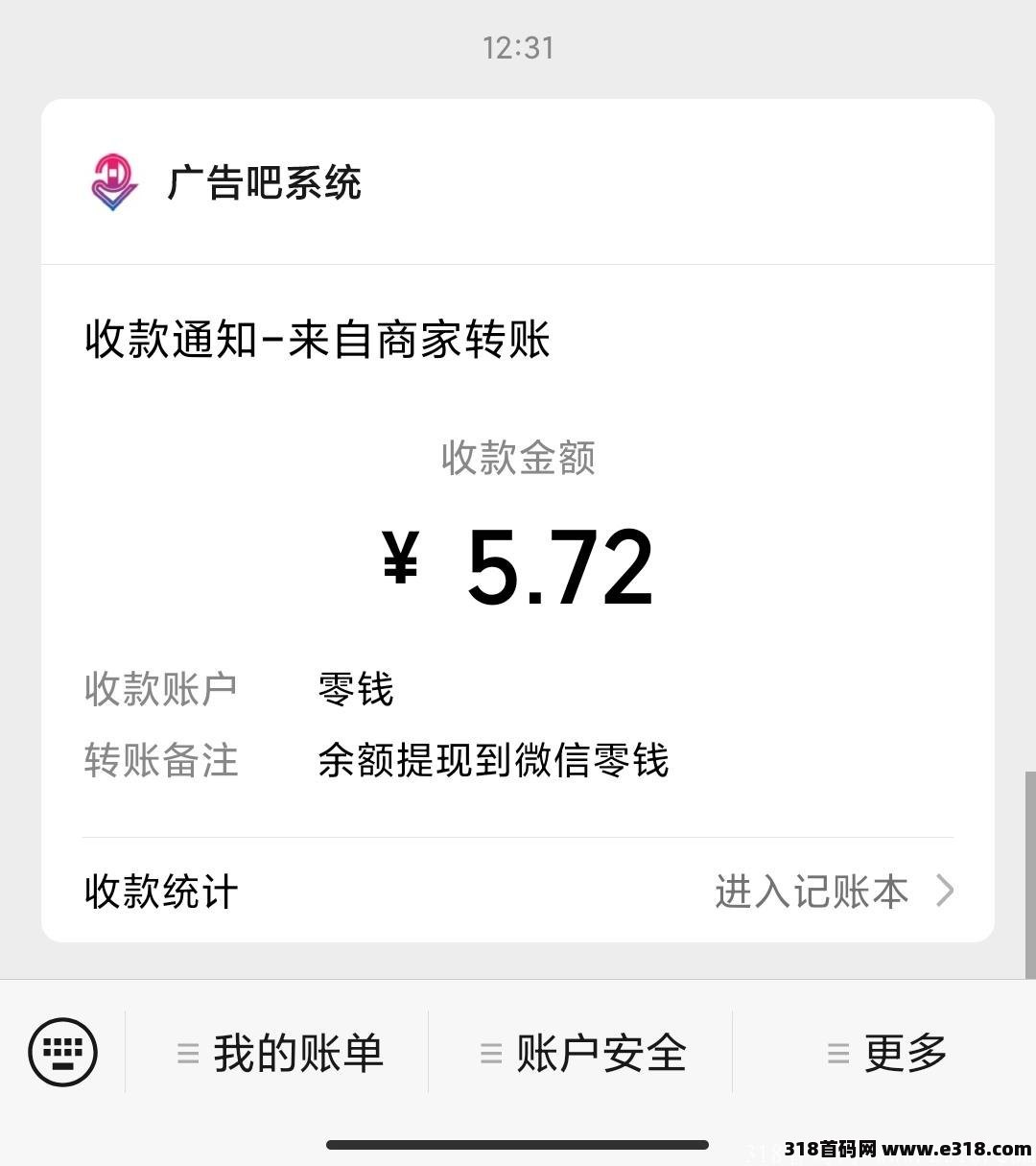Tap the 零钱 account value

(x=354, y=687)
